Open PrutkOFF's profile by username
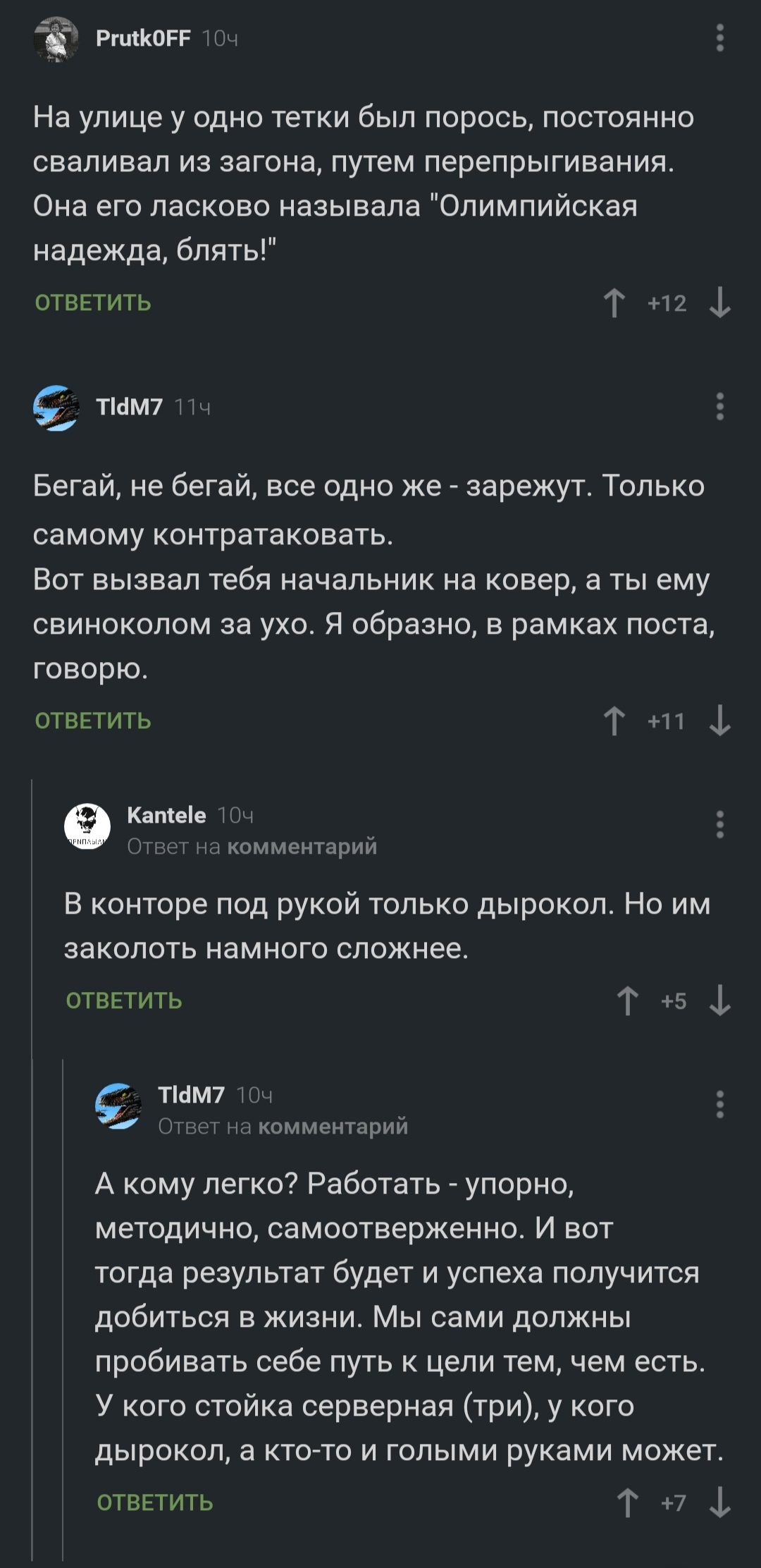Image resolution: width=761 pixels, height=1568 pixels. point(143,38)
